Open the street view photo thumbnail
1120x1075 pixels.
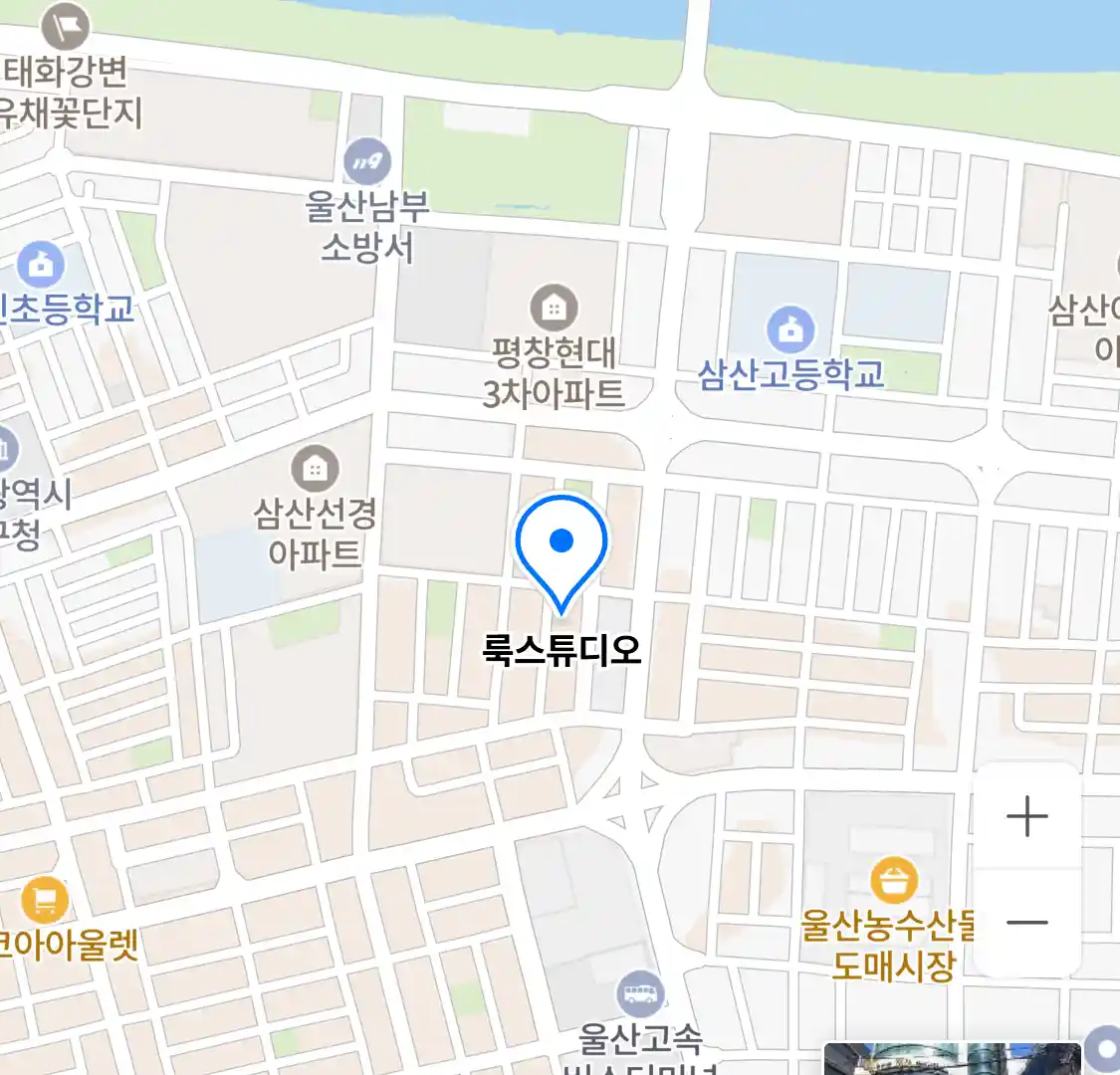pos(952,1059)
